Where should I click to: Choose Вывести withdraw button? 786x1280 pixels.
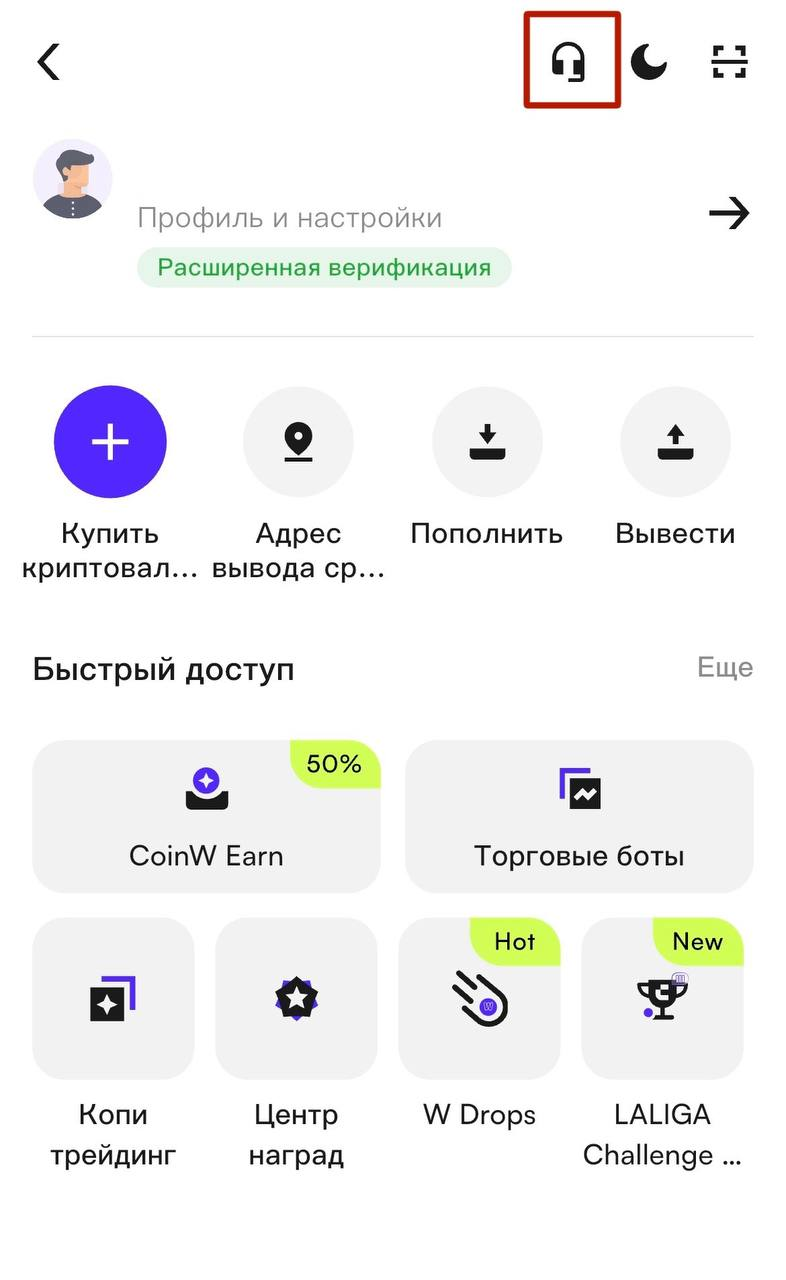[x=675, y=442]
